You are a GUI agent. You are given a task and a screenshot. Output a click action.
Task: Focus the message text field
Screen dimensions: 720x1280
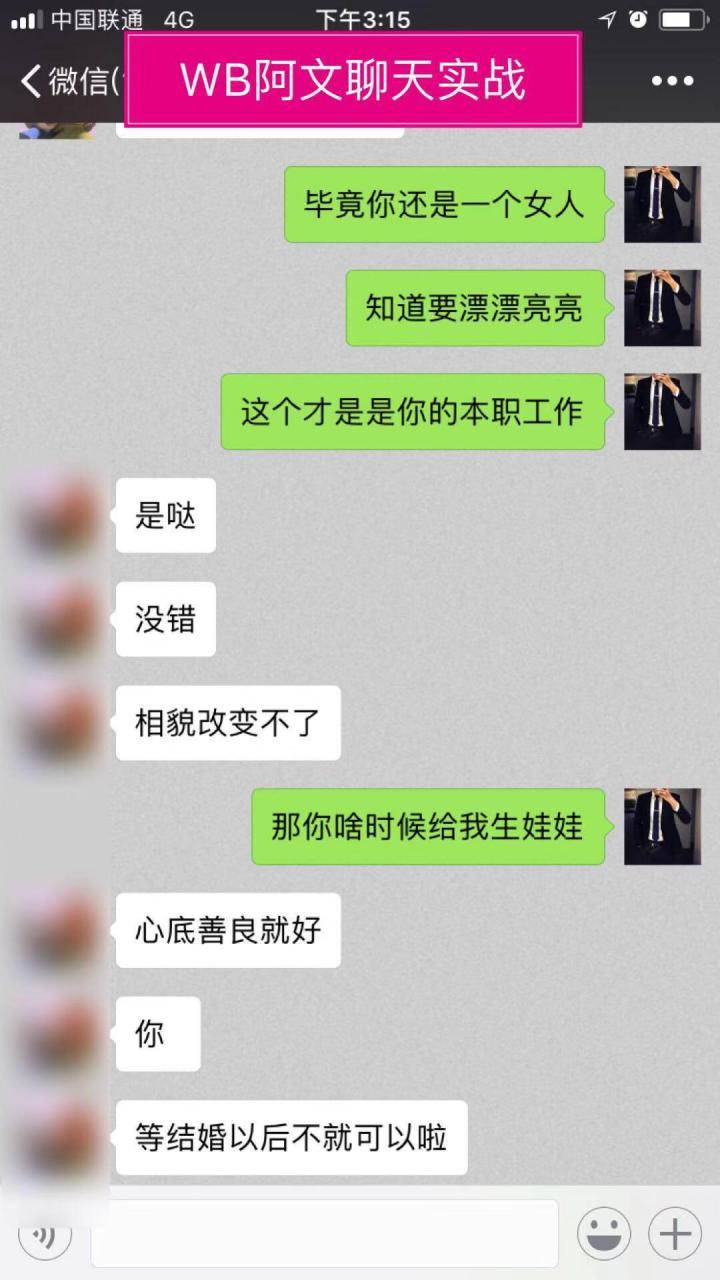point(324,1234)
